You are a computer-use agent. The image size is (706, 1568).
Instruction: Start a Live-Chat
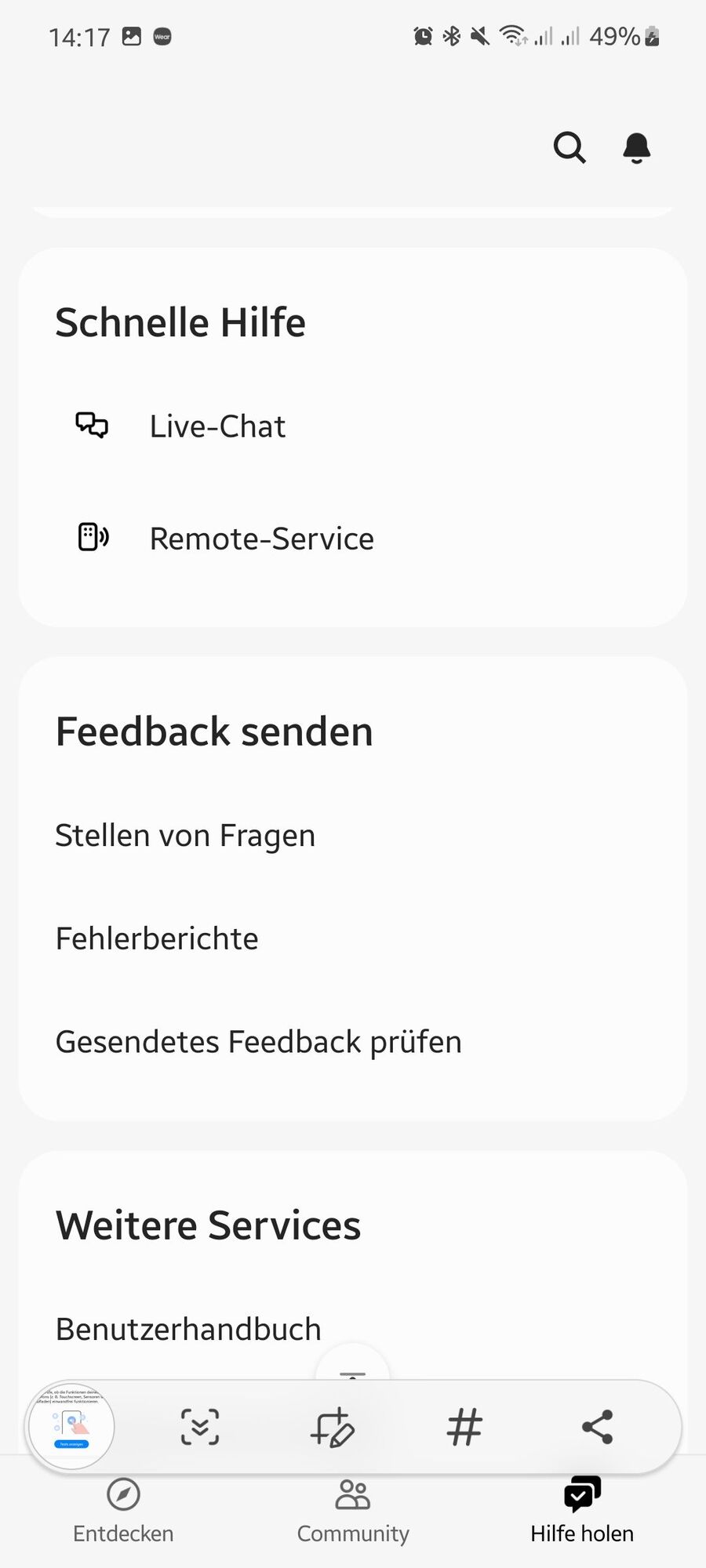[x=217, y=426]
